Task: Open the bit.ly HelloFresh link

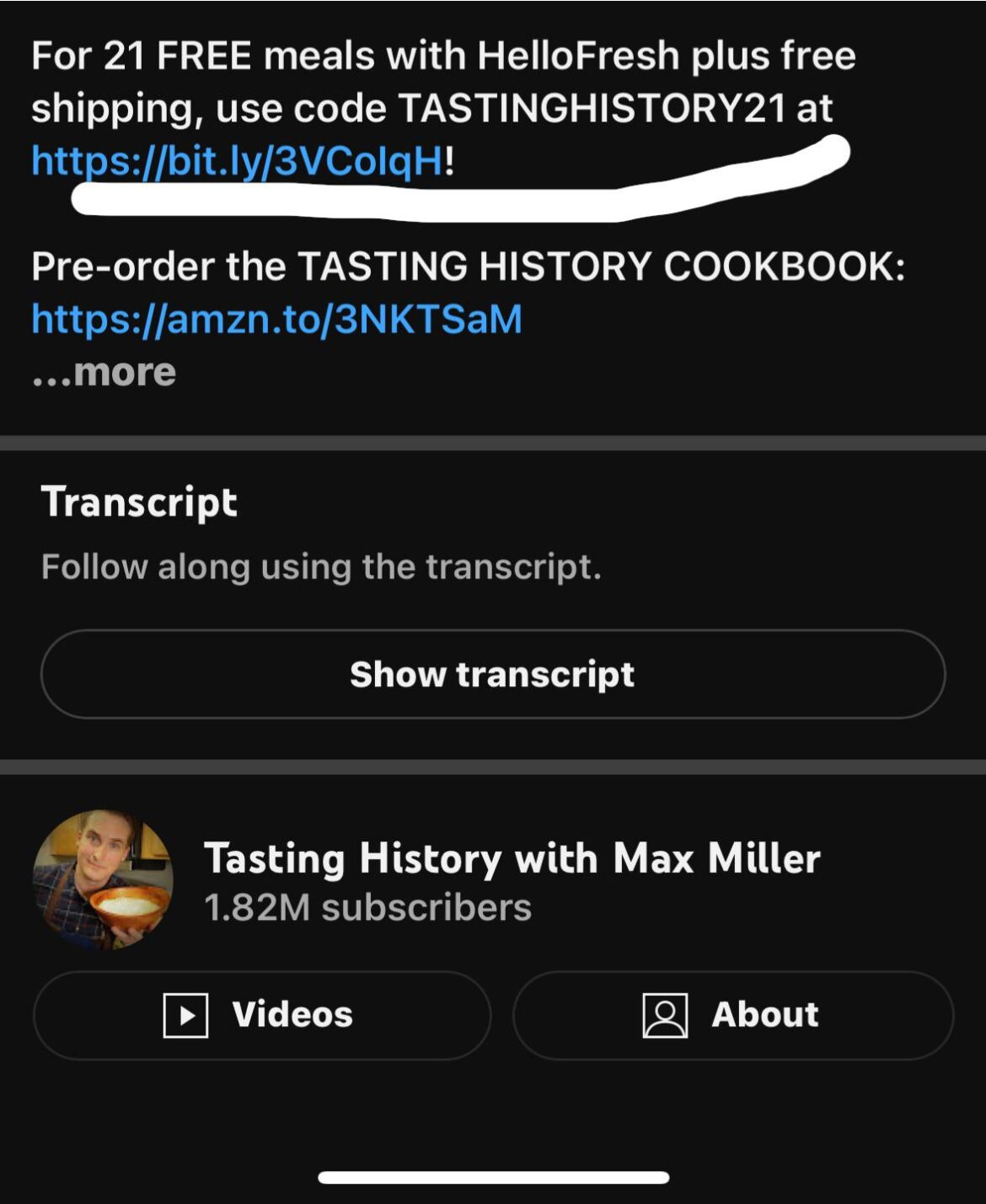Action: point(236,160)
